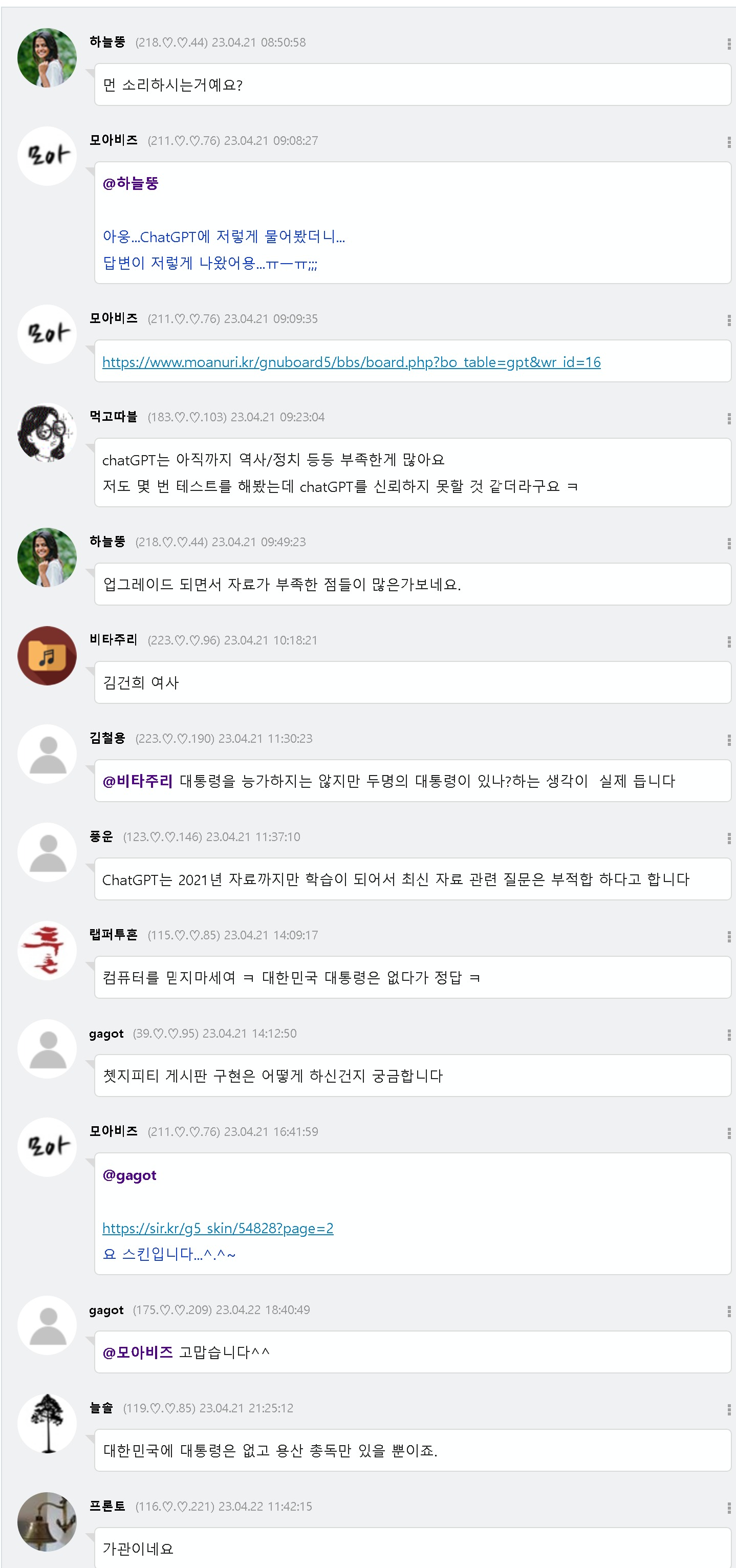Image resolution: width=736 pixels, height=1568 pixels.
Task: Tap the @gagot mention in 모아비즈's reply
Action: [129, 1175]
